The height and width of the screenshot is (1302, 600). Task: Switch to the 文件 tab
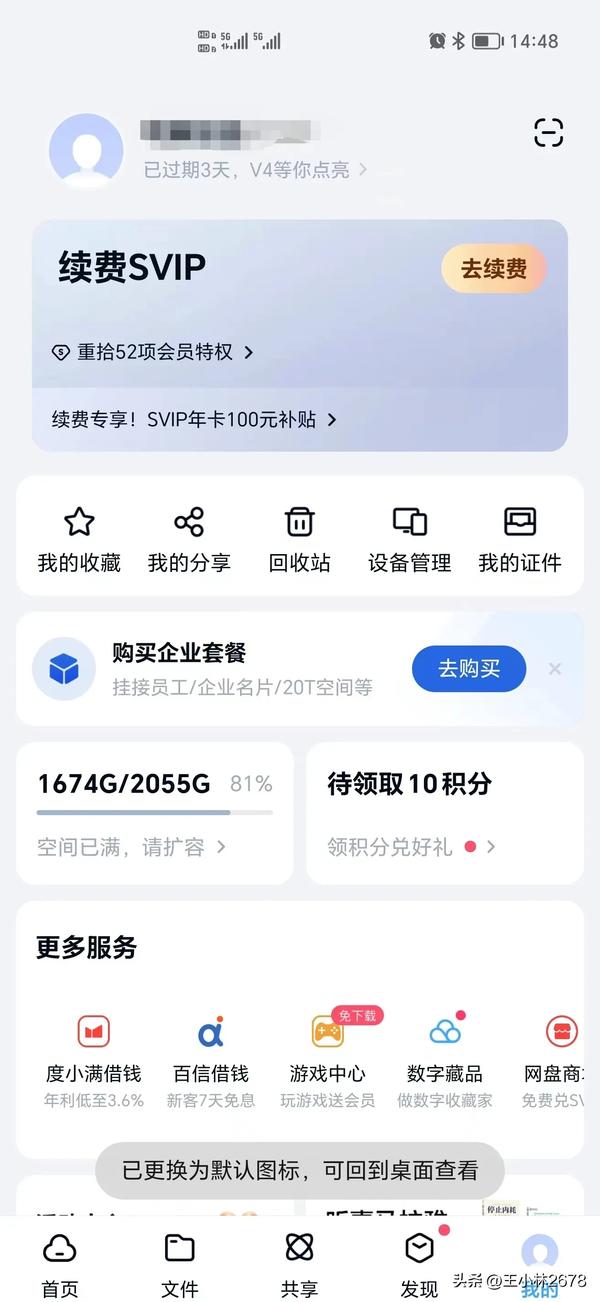click(x=180, y=1264)
